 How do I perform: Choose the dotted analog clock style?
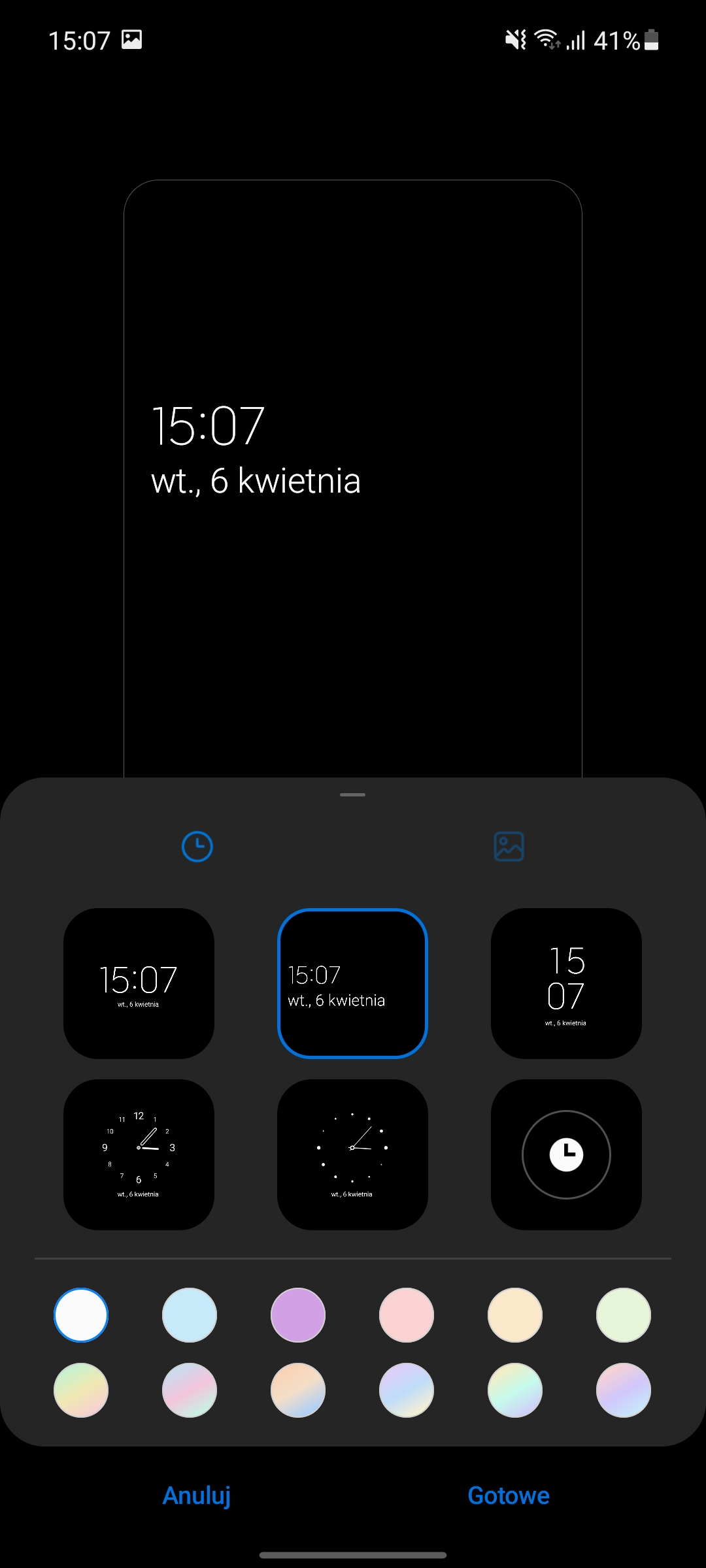pos(352,1154)
